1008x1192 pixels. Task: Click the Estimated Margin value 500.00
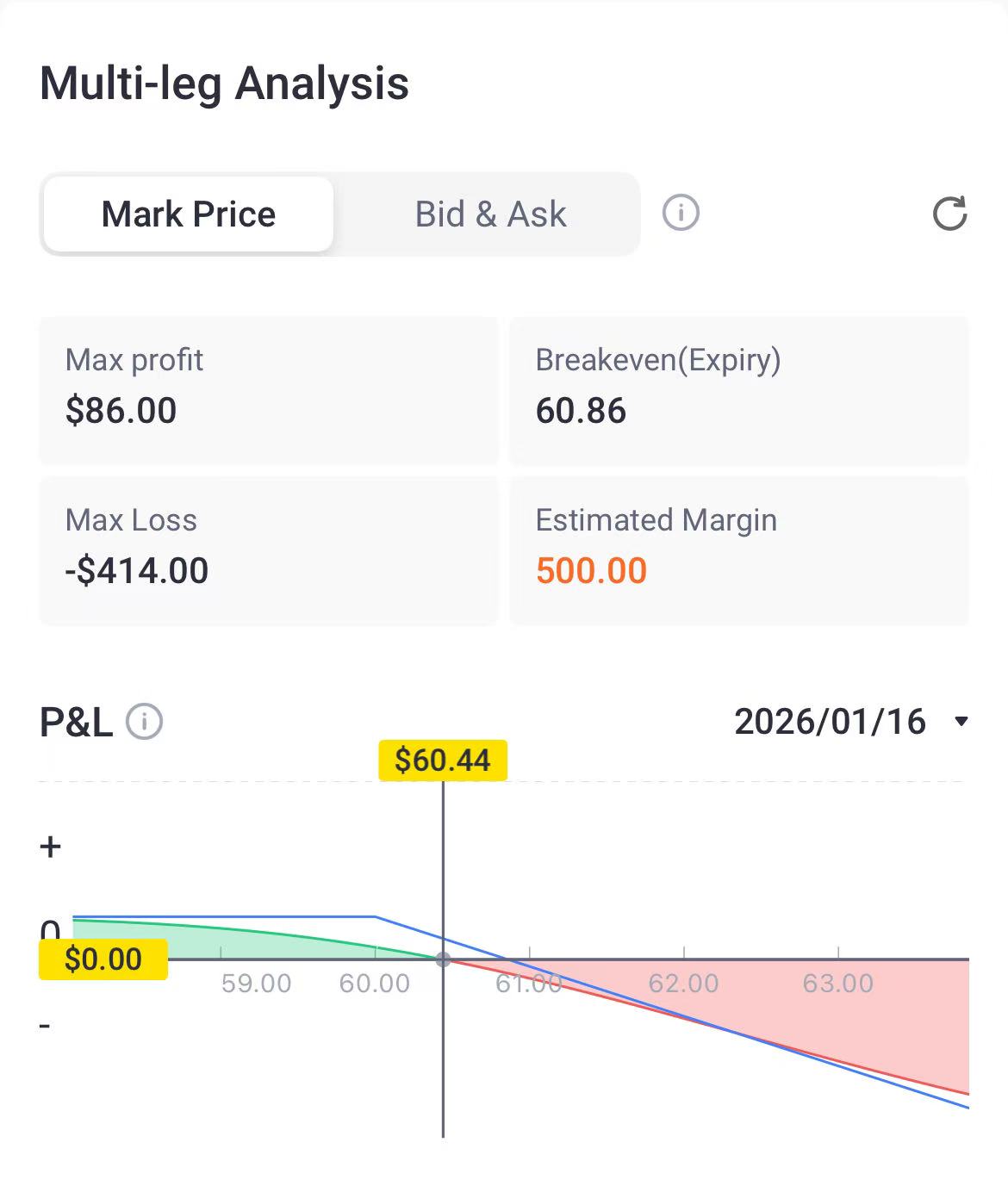tap(591, 570)
